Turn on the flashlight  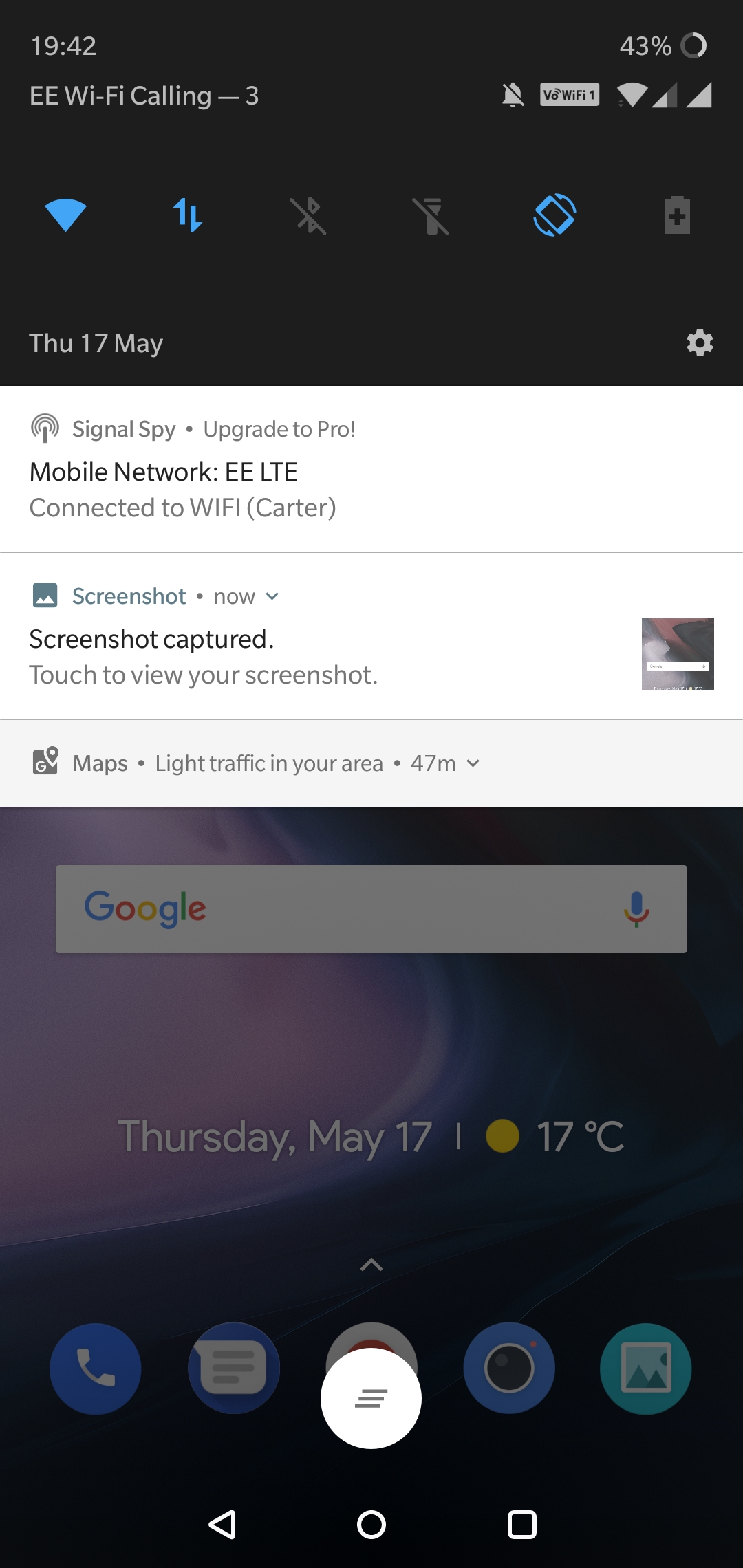[x=431, y=215]
